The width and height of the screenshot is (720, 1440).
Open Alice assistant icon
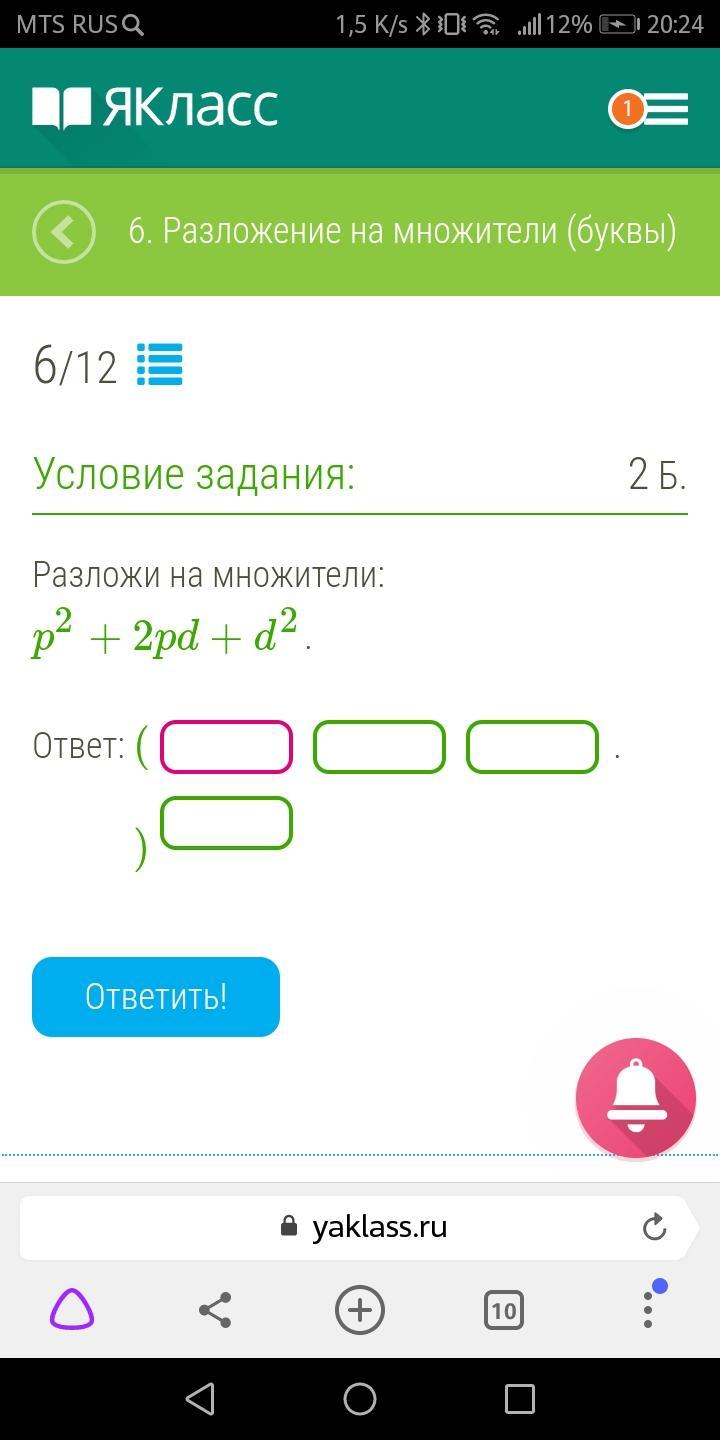[x=72, y=1310]
